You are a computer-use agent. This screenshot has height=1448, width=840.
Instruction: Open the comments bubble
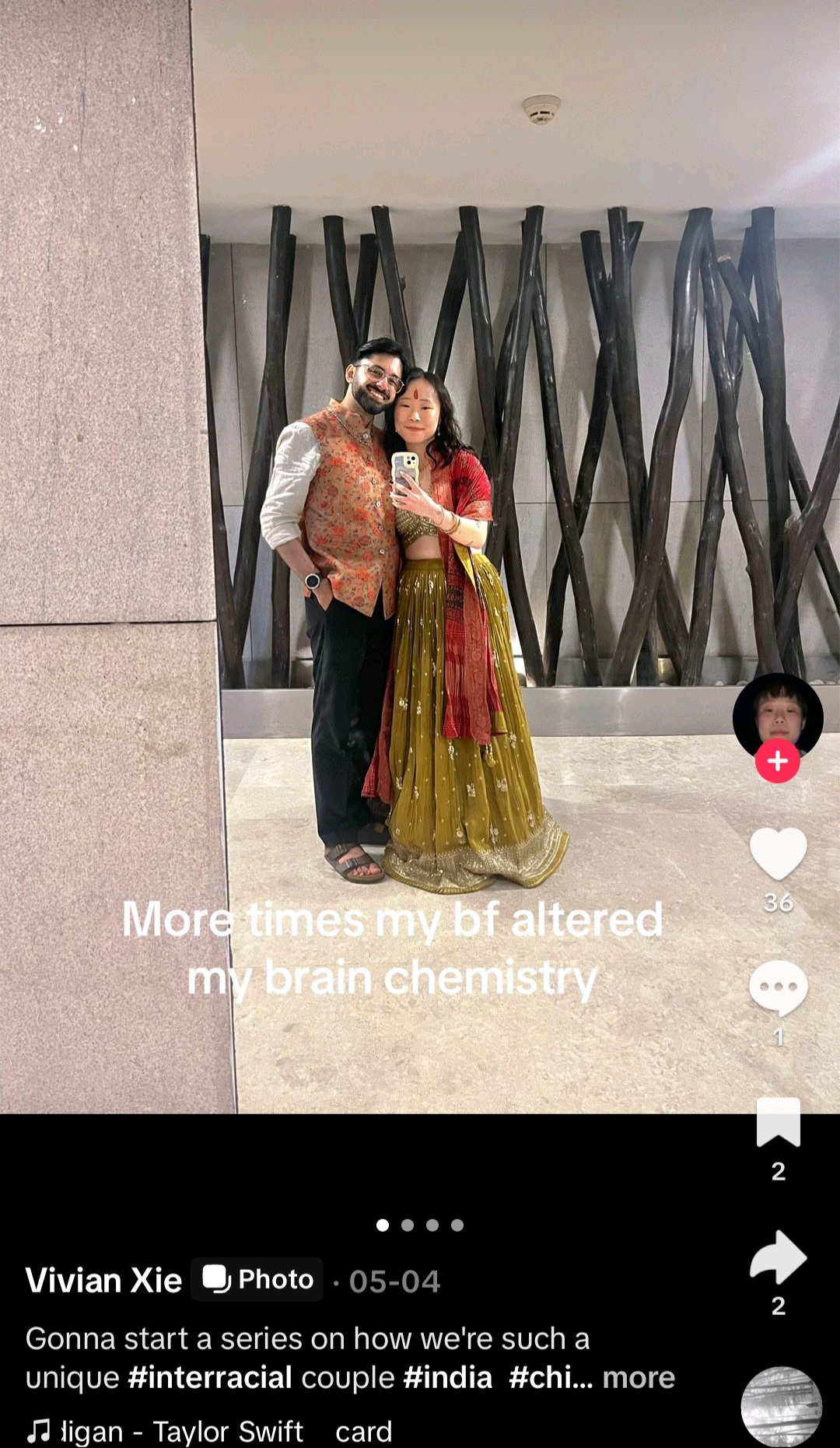[778, 987]
